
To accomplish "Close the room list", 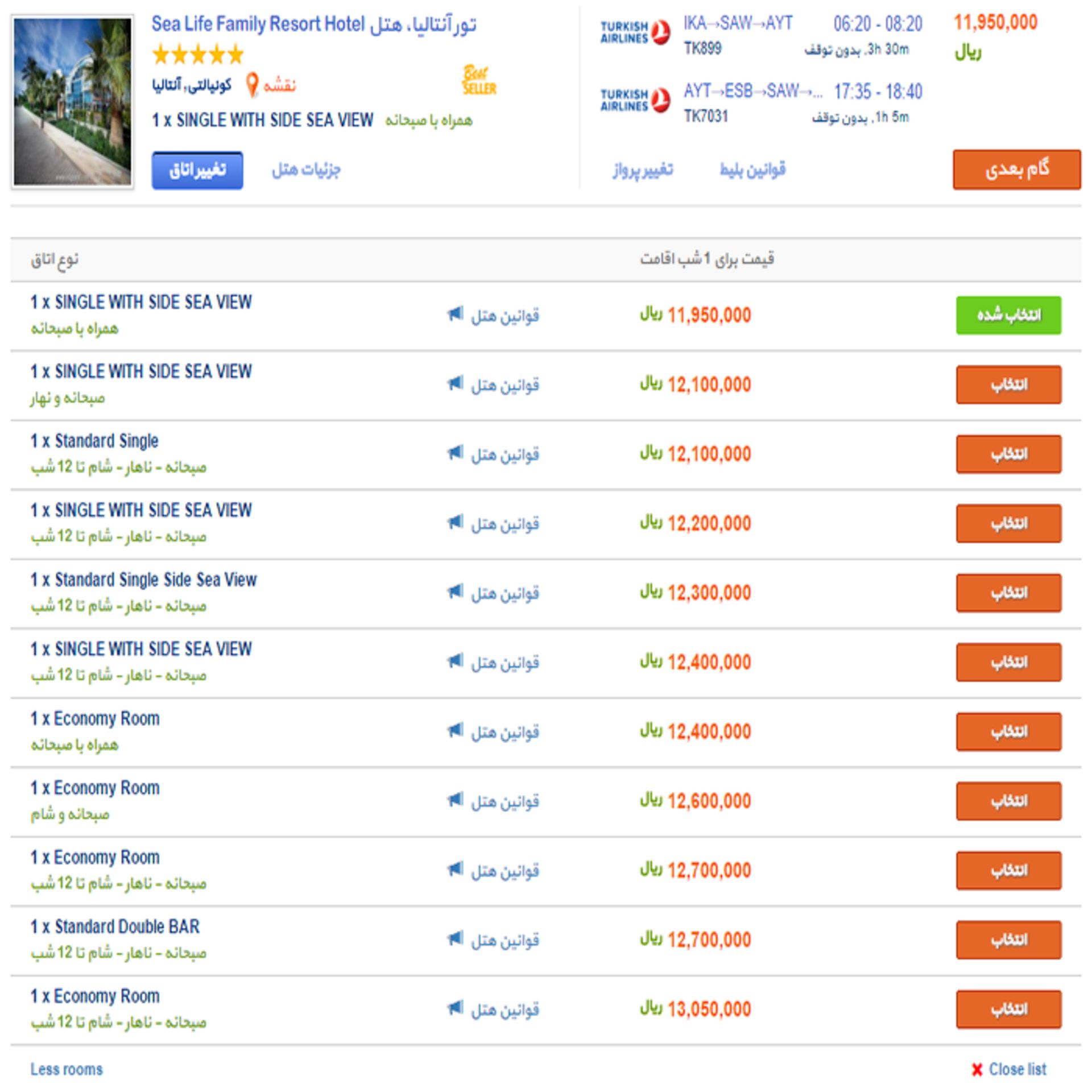I will [1009, 1069].
